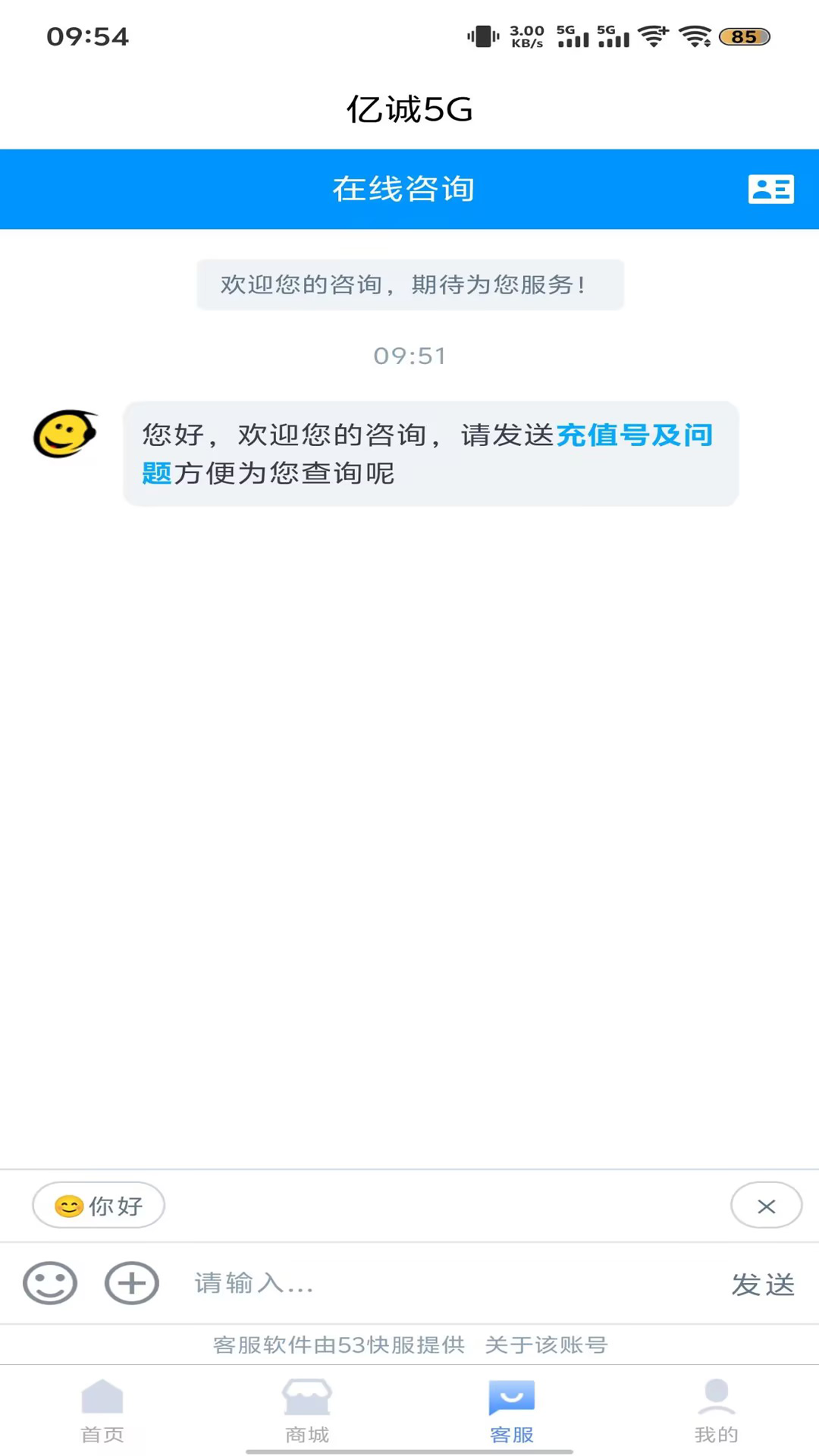
Task: Open the emoji picker
Action: click(50, 1283)
